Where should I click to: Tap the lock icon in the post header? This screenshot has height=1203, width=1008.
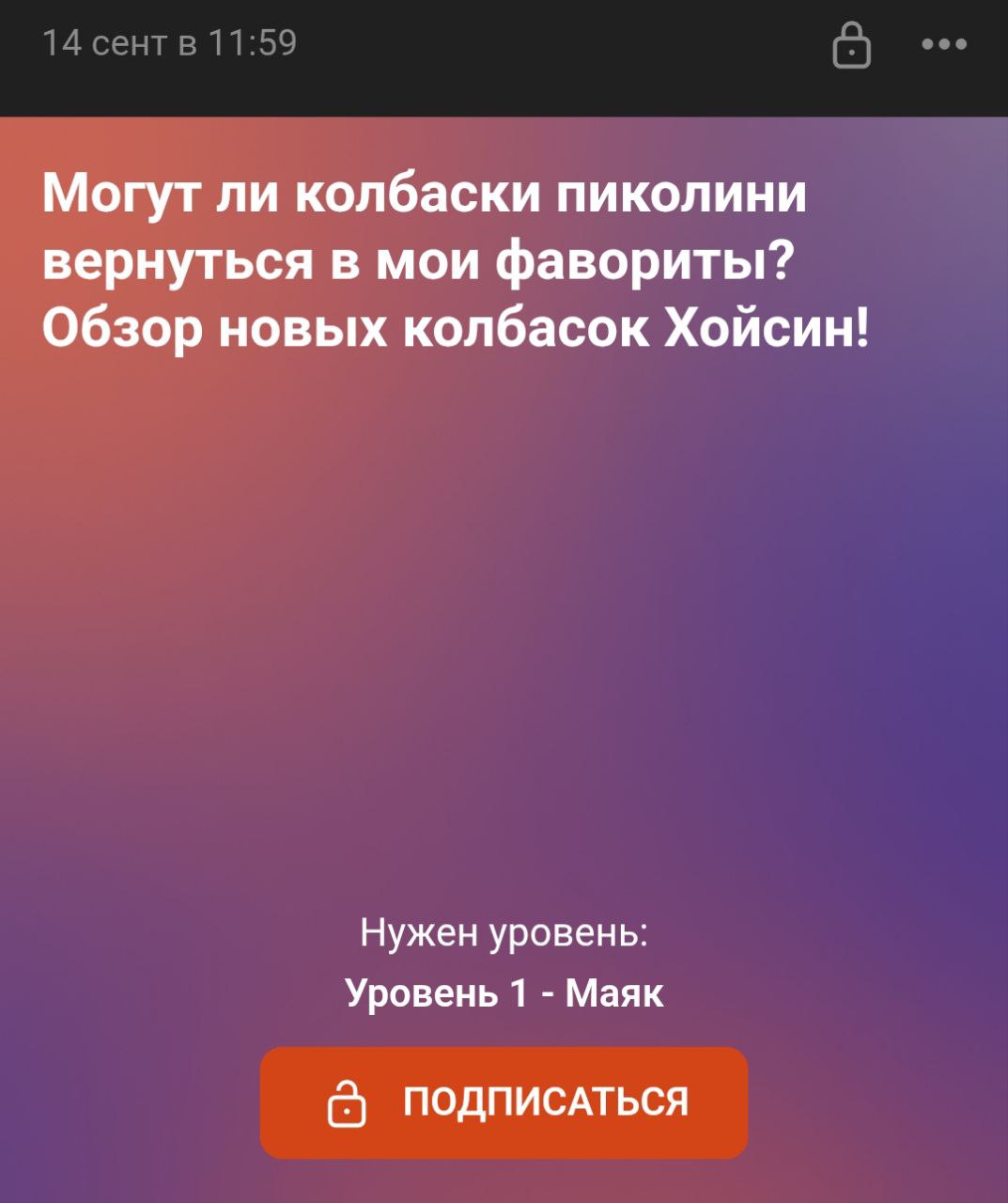(852, 45)
